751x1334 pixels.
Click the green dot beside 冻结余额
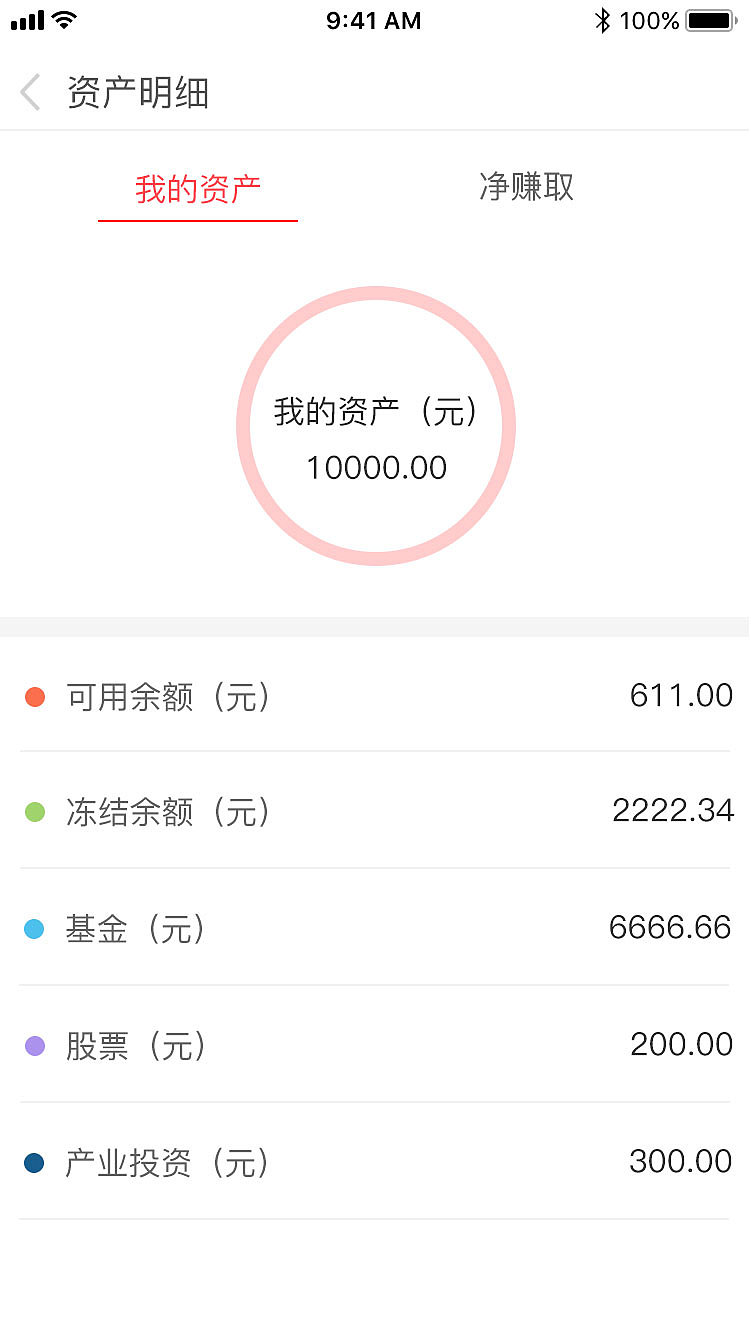[33, 813]
